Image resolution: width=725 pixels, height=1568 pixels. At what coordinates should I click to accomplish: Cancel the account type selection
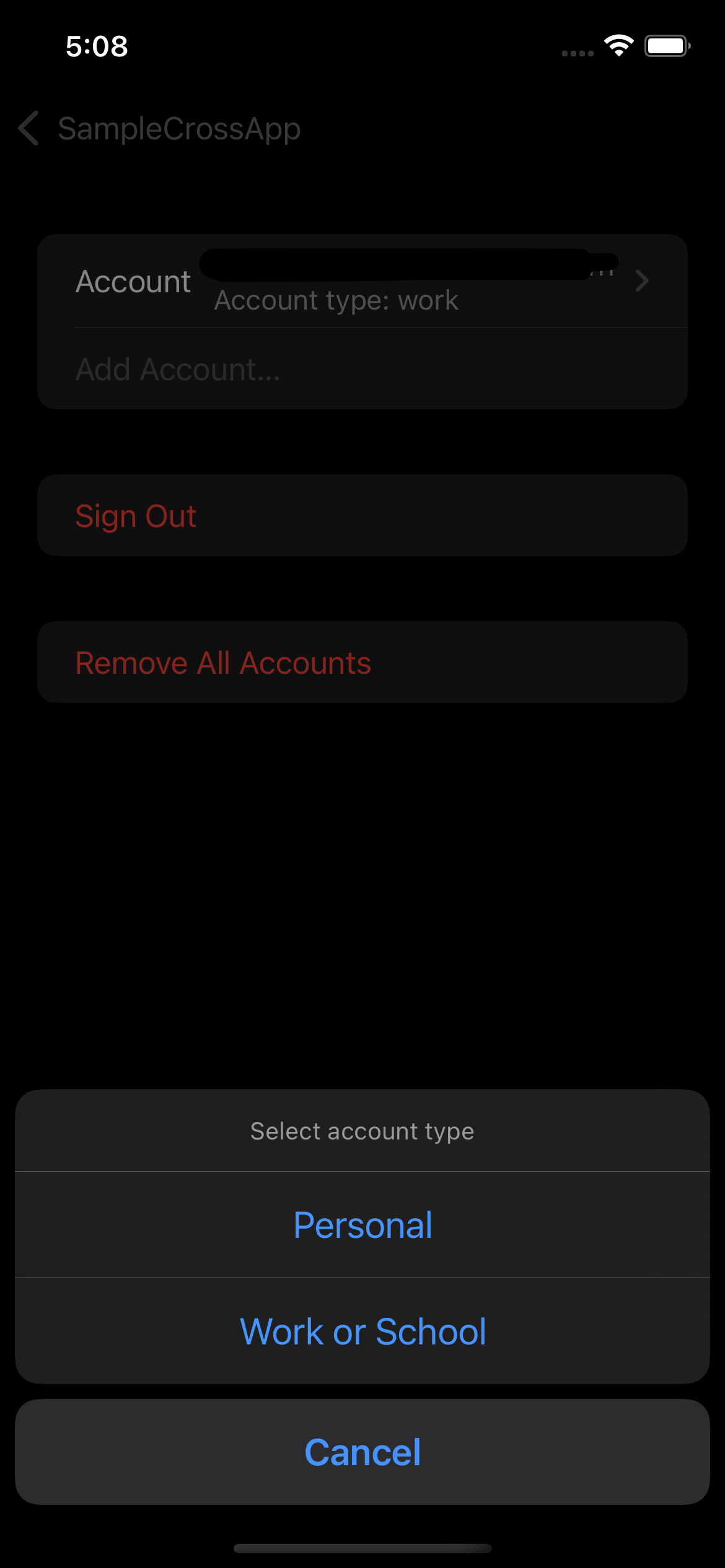(362, 1452)
